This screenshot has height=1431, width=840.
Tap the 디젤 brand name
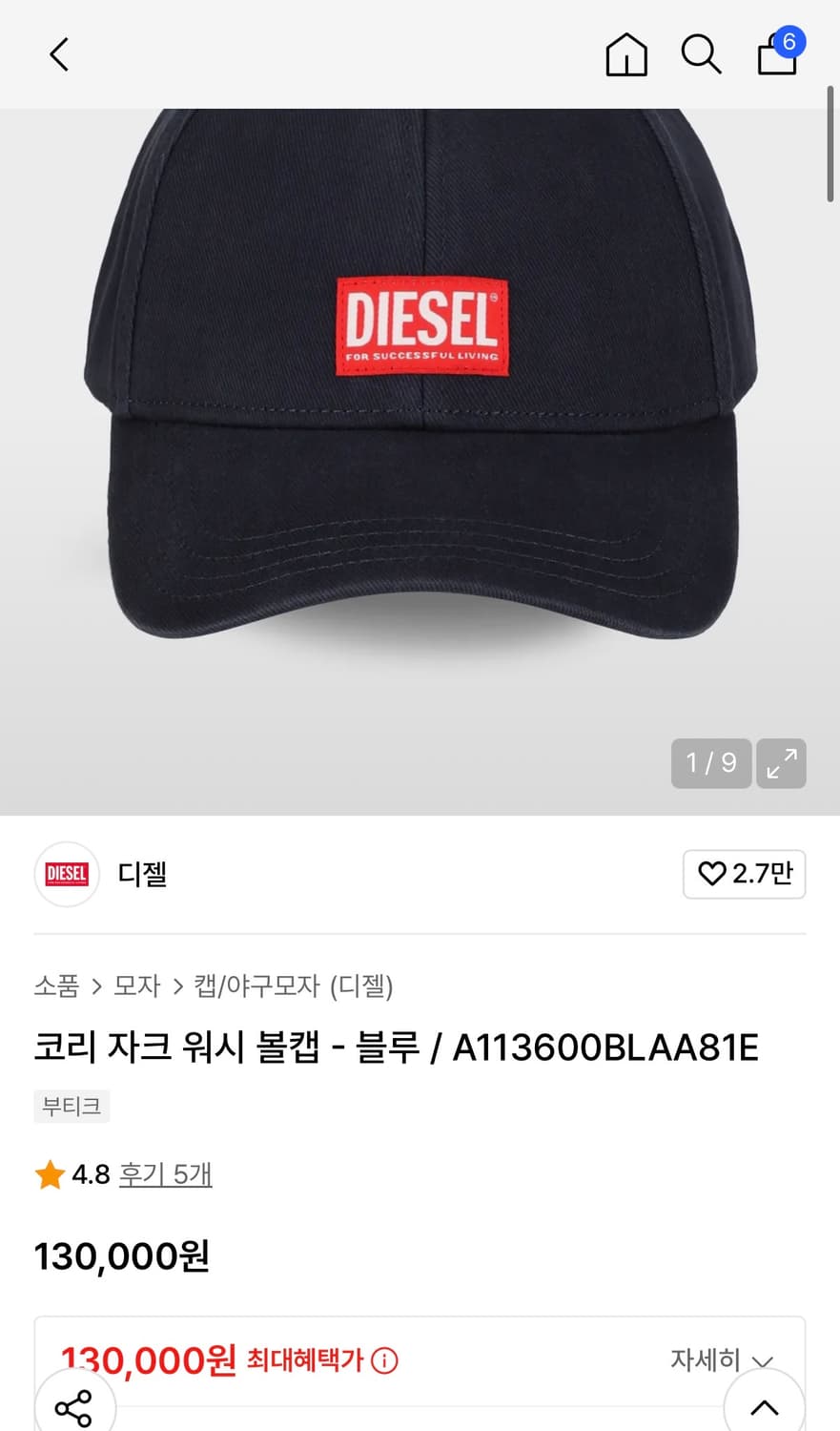coord(141,874)
